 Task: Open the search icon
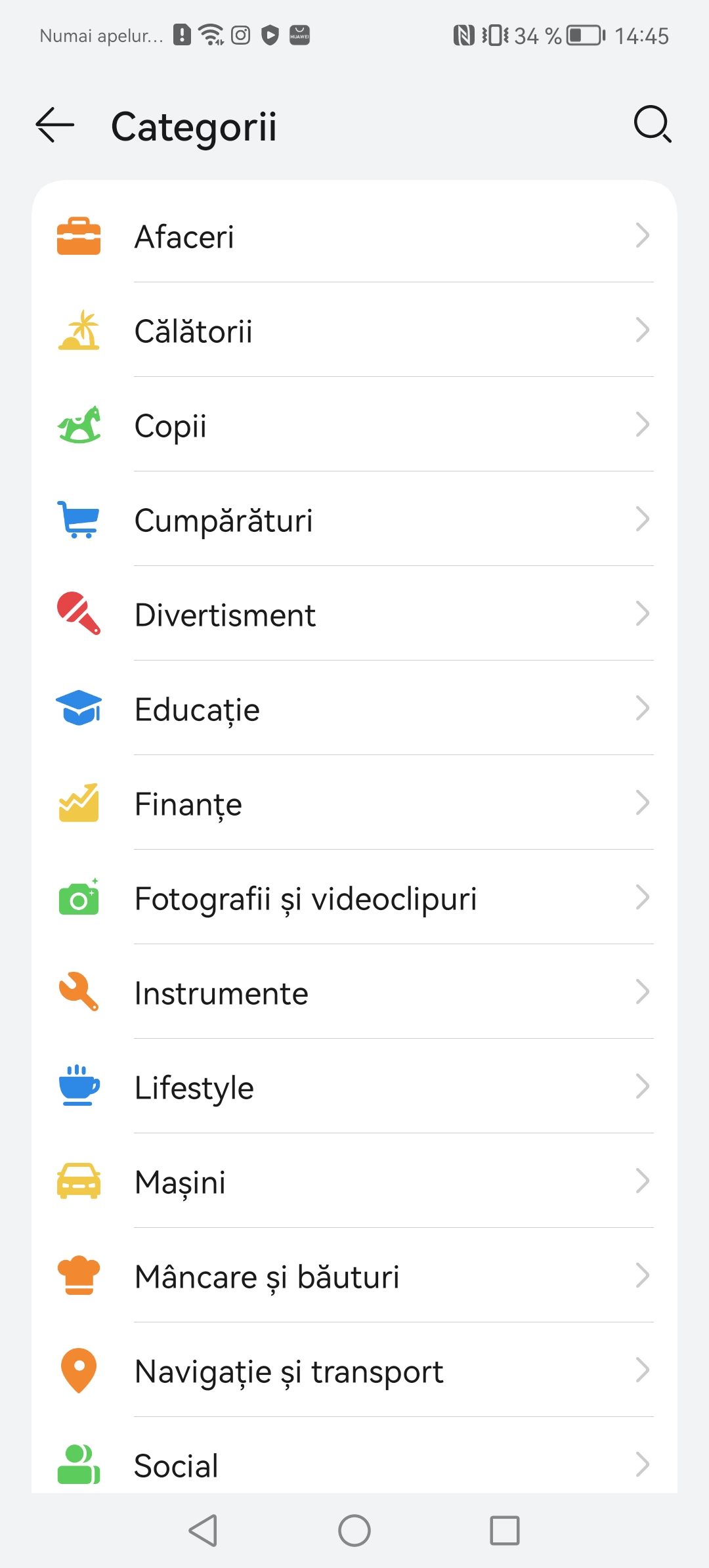pos(652,124)
